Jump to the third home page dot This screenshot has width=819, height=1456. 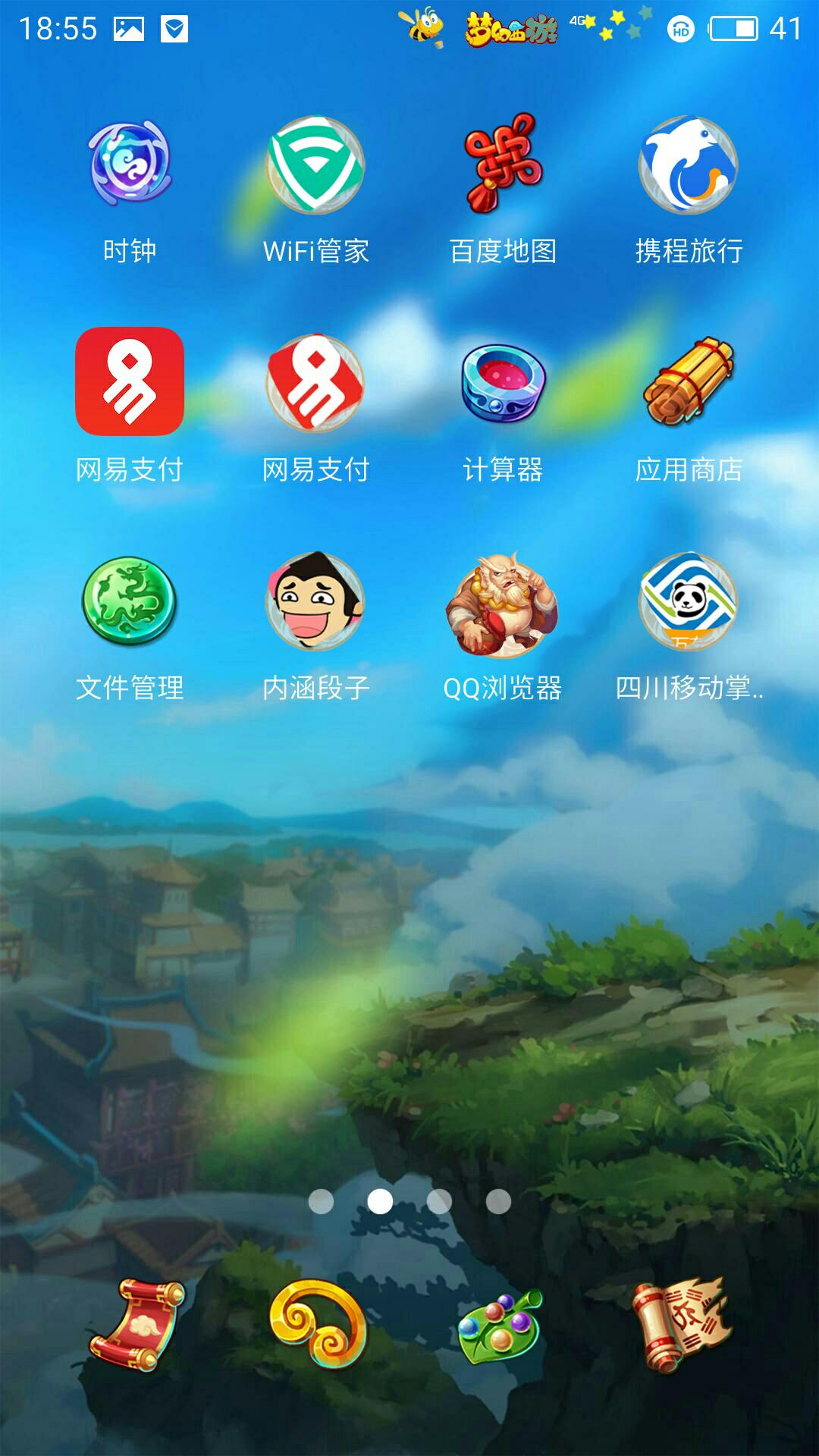439,1201
